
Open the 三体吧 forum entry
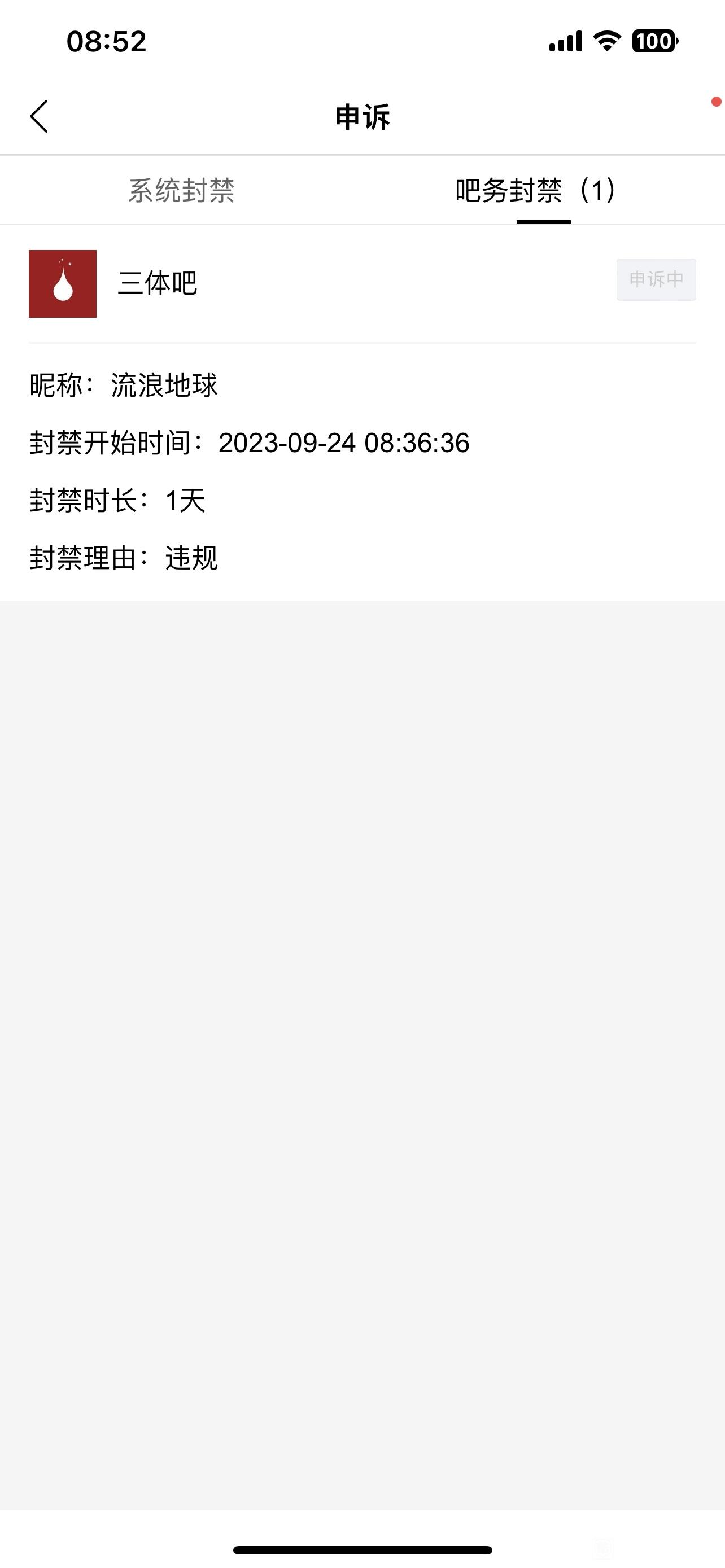tap(157, 284)
